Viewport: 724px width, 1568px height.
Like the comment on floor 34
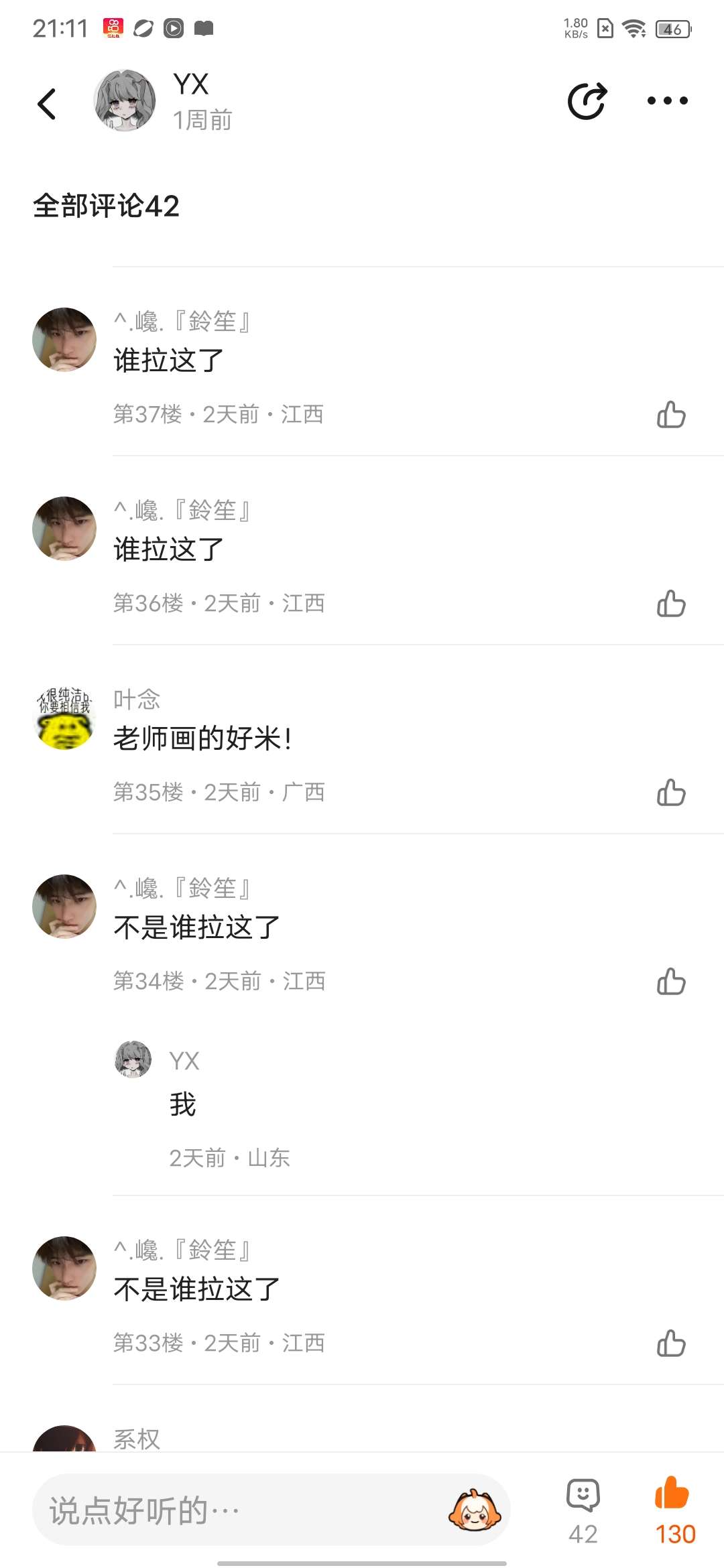pyautogui.click(x=671, y=982)
